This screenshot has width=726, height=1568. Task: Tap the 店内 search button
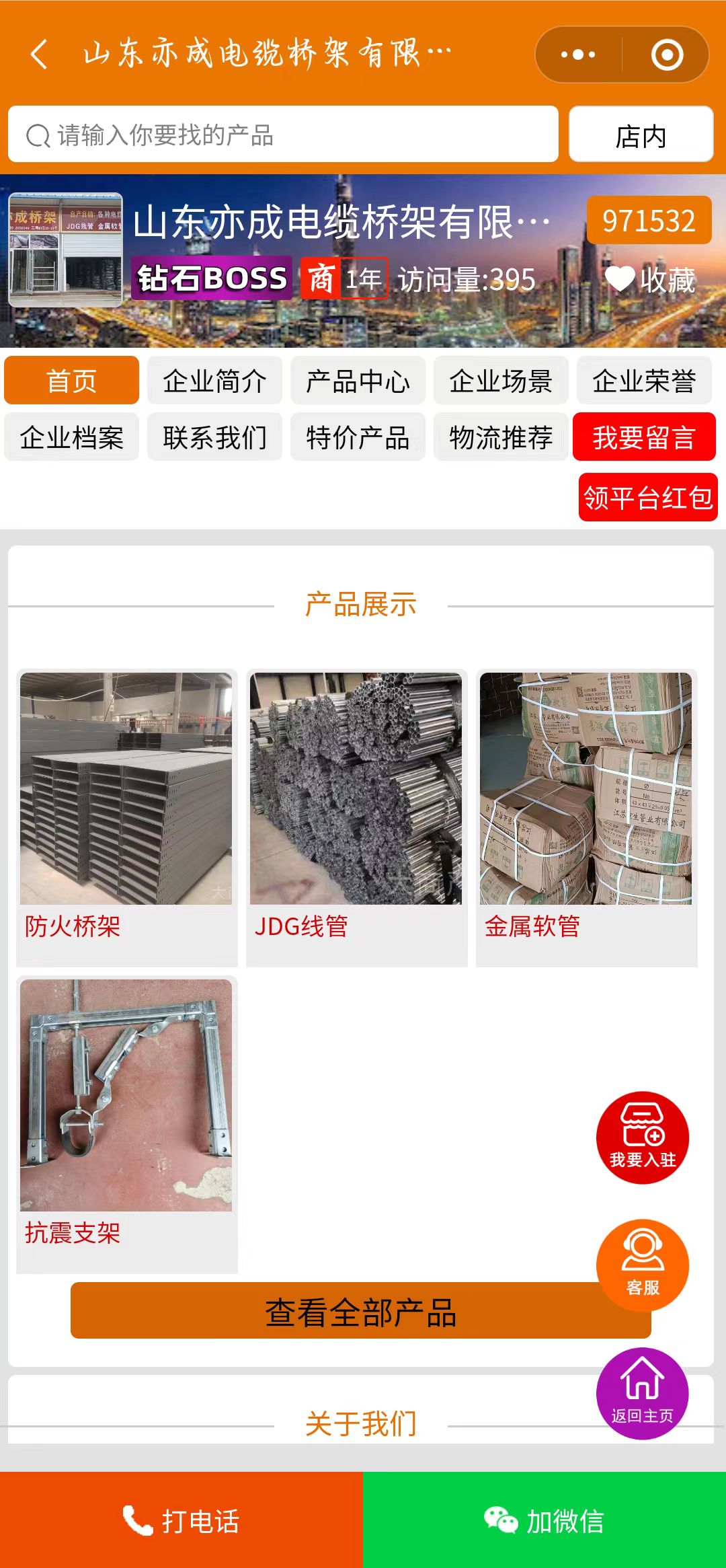(641, 135)
